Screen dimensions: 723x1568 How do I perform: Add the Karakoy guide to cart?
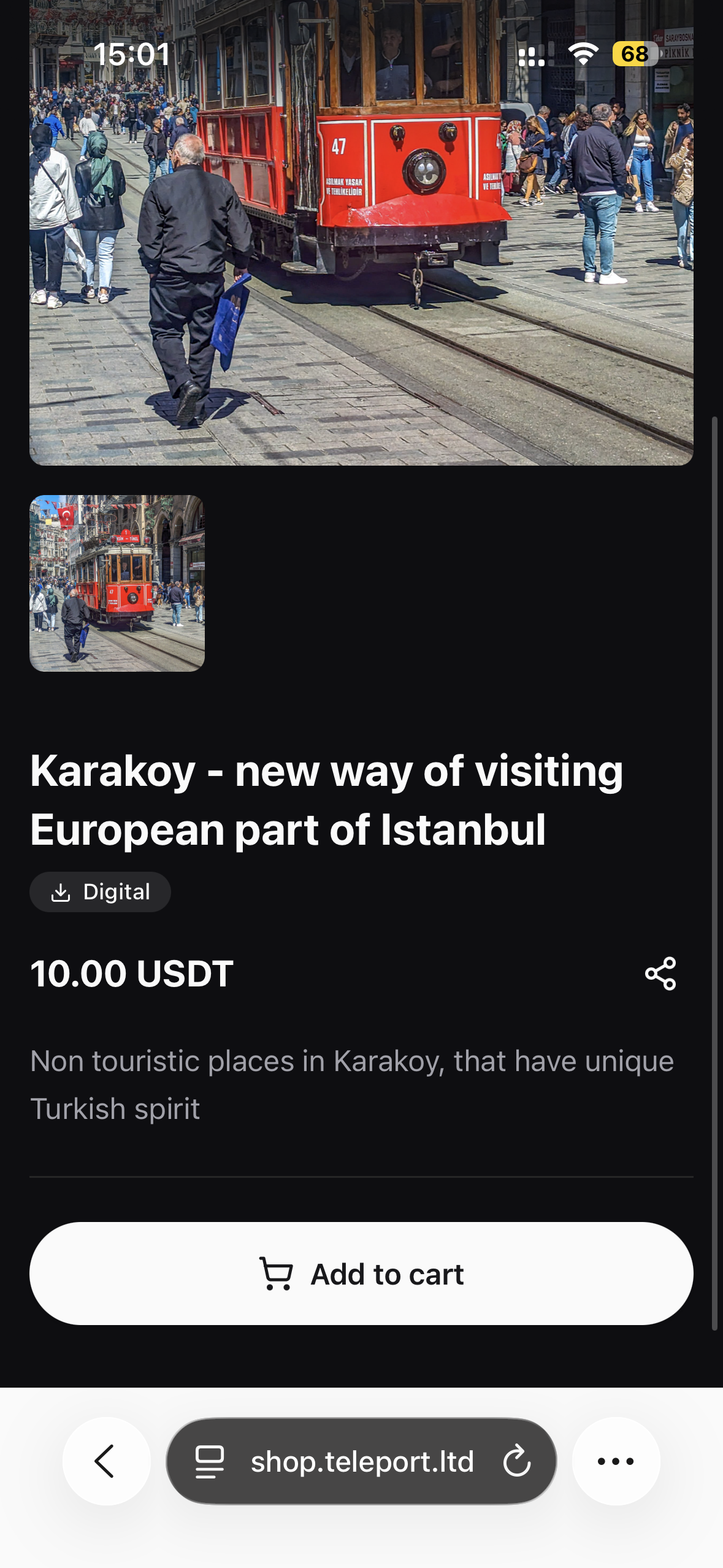pos(361,1274)
